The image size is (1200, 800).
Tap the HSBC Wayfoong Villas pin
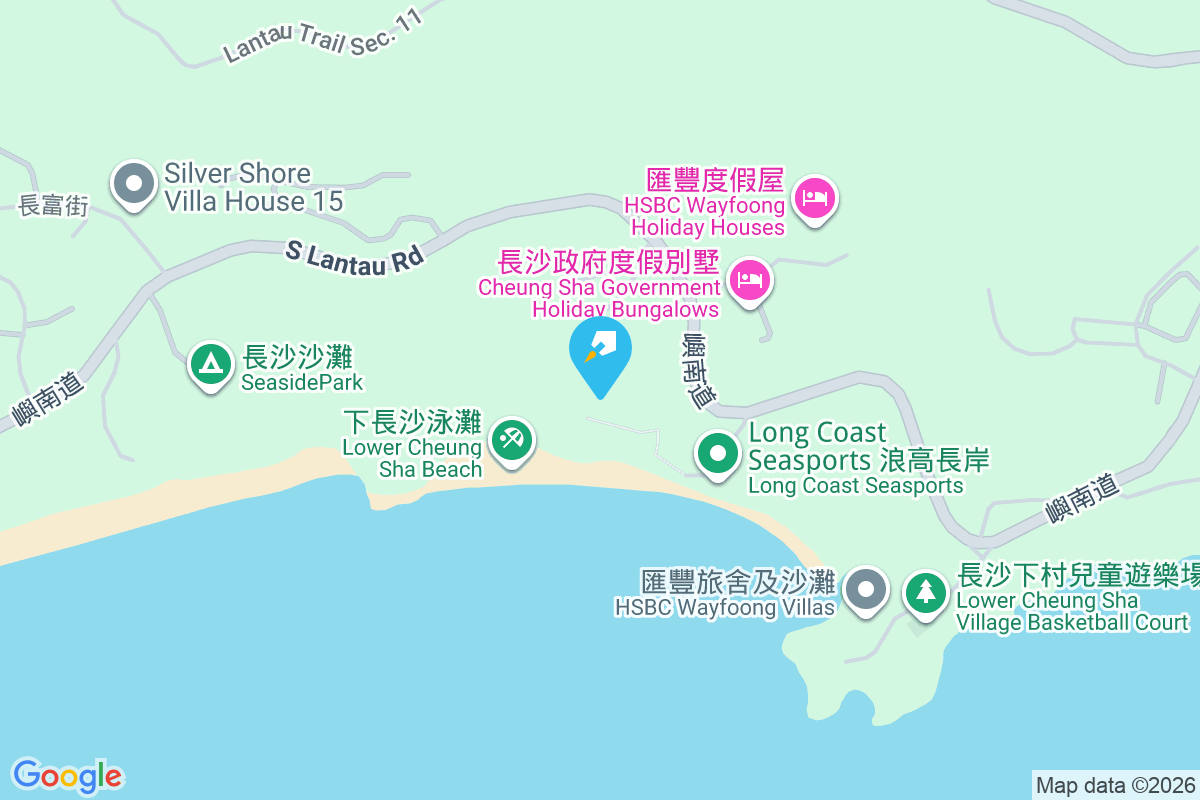[x=866, y=591]
